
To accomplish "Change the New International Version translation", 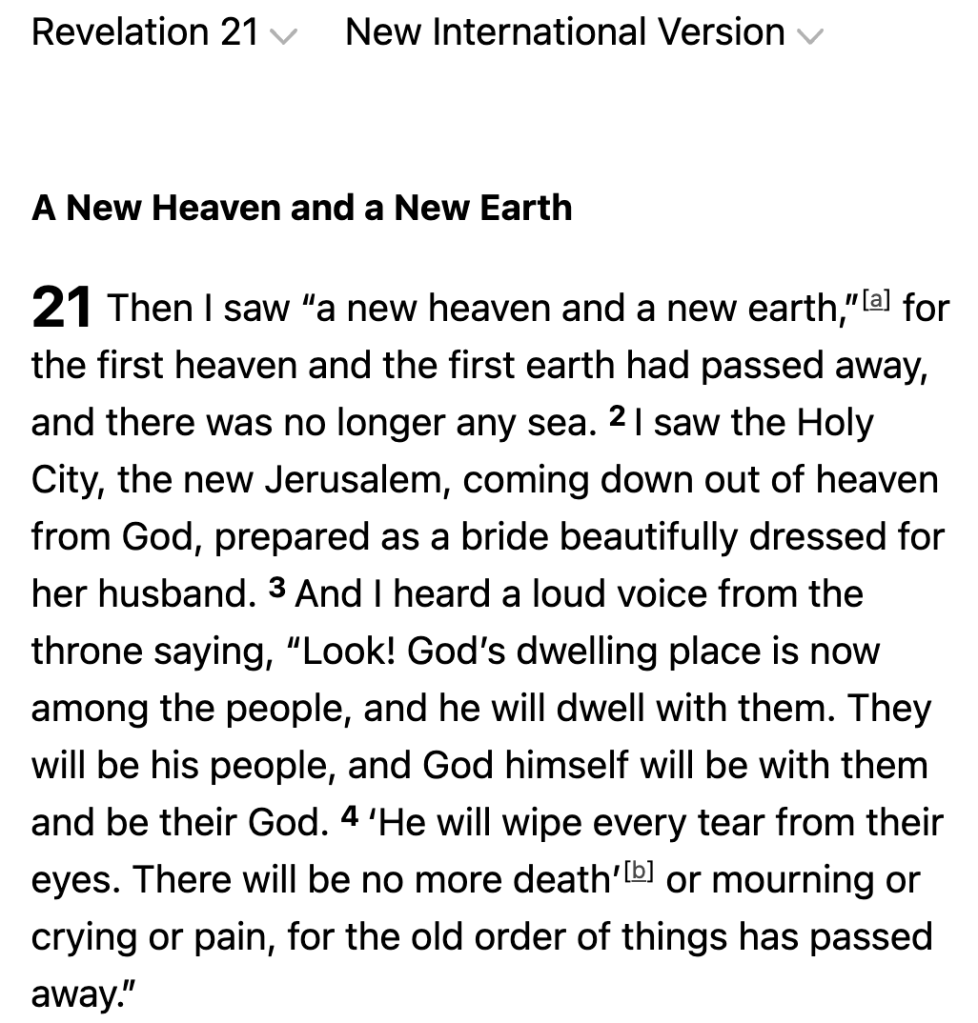I will (583, 33).
